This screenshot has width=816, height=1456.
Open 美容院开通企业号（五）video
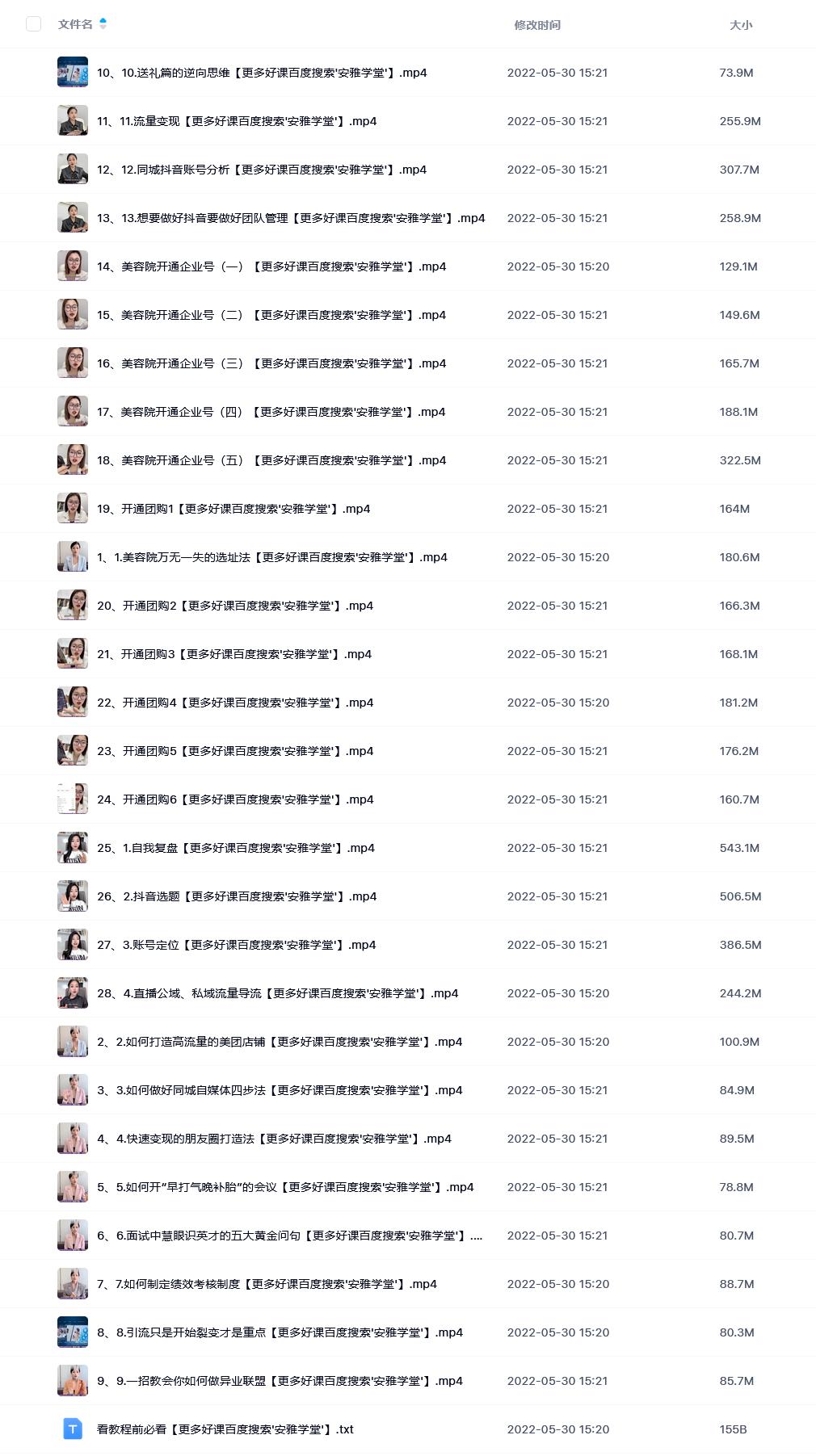click(x=271, y=460)
